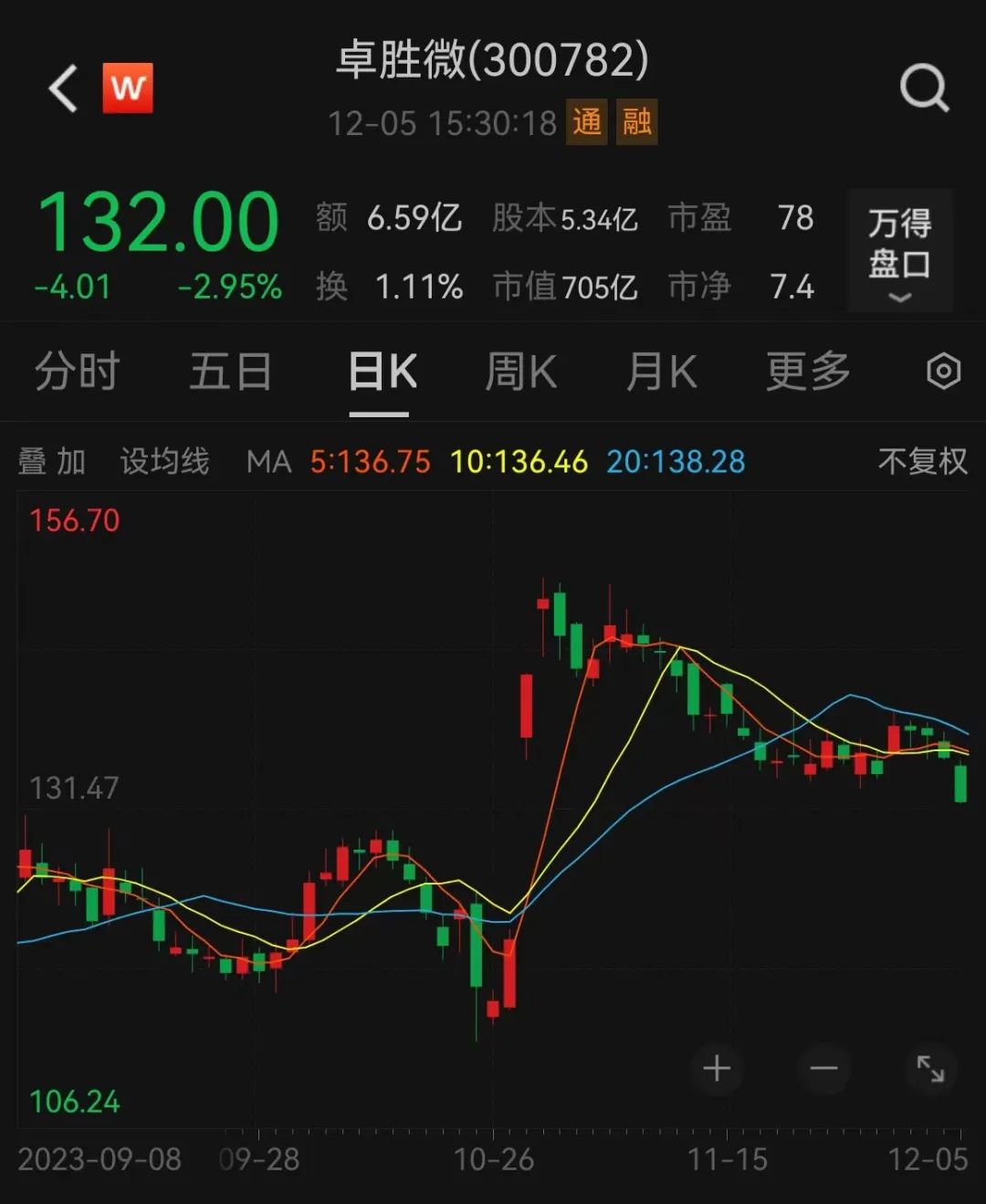Go back using the arrow icon

pos(63,89)
